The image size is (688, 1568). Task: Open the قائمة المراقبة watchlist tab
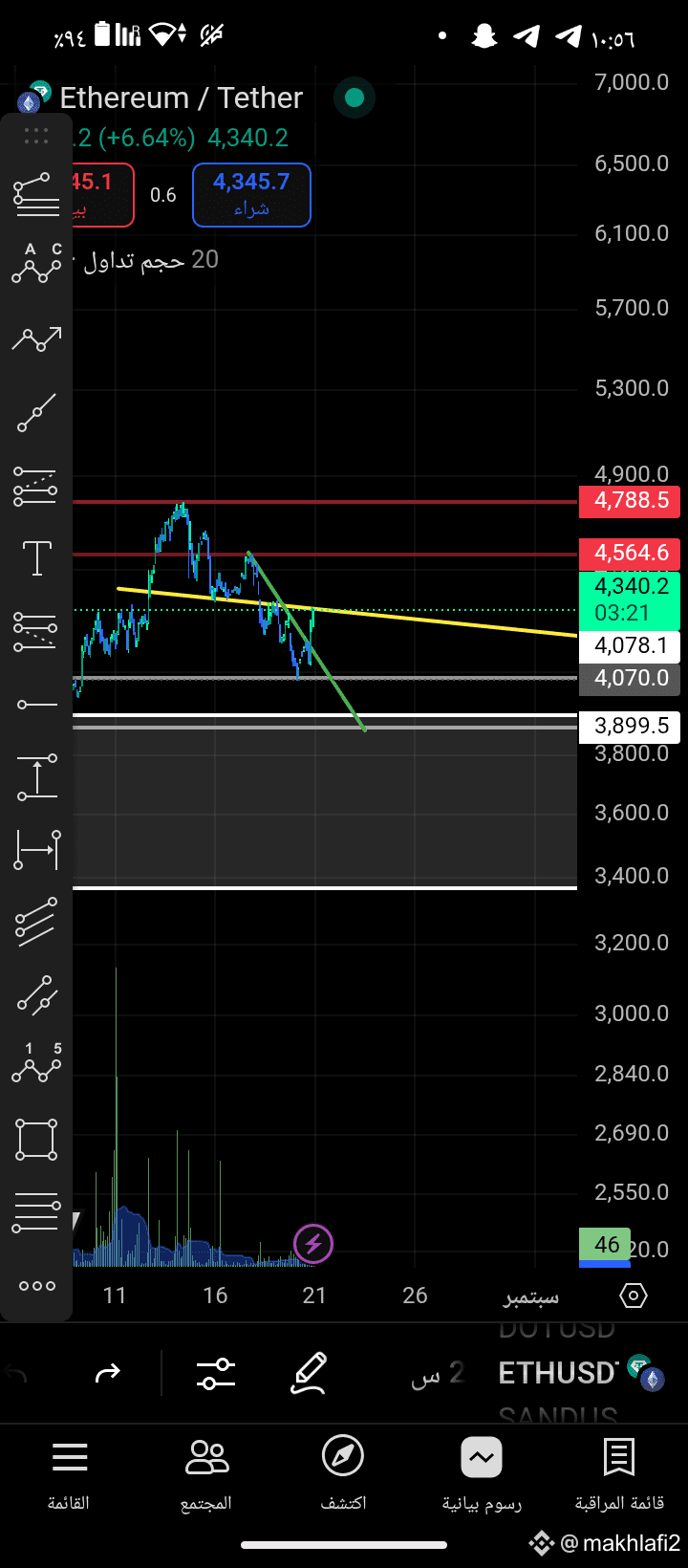(x=618, y=1474)
